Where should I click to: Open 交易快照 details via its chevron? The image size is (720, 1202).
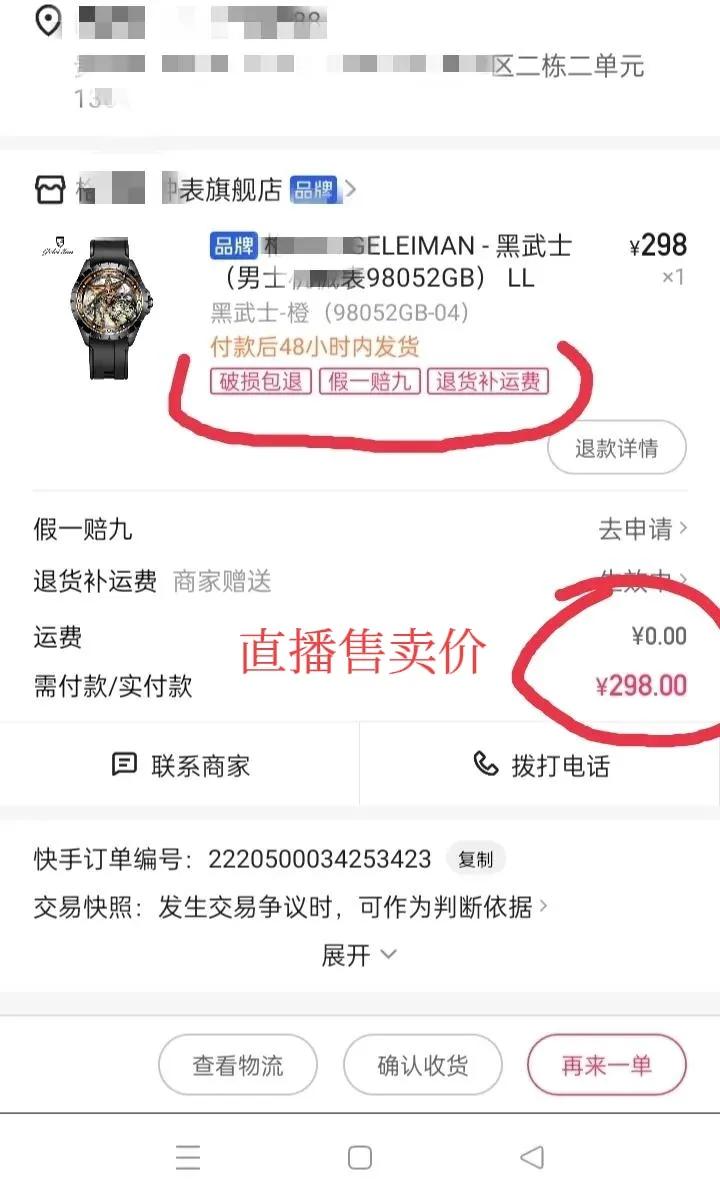pos(544,906)
